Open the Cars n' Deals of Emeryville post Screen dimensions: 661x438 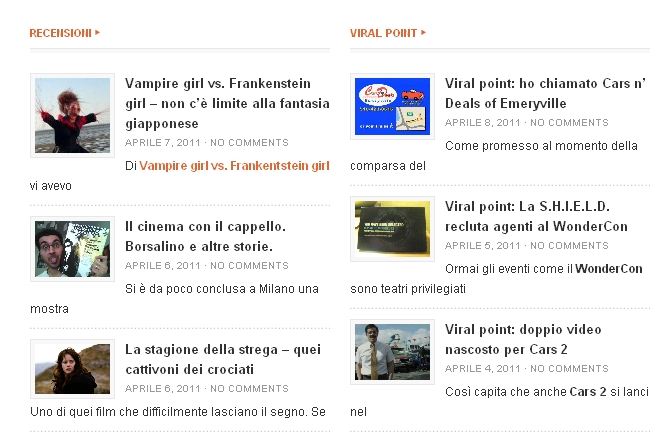545,93
